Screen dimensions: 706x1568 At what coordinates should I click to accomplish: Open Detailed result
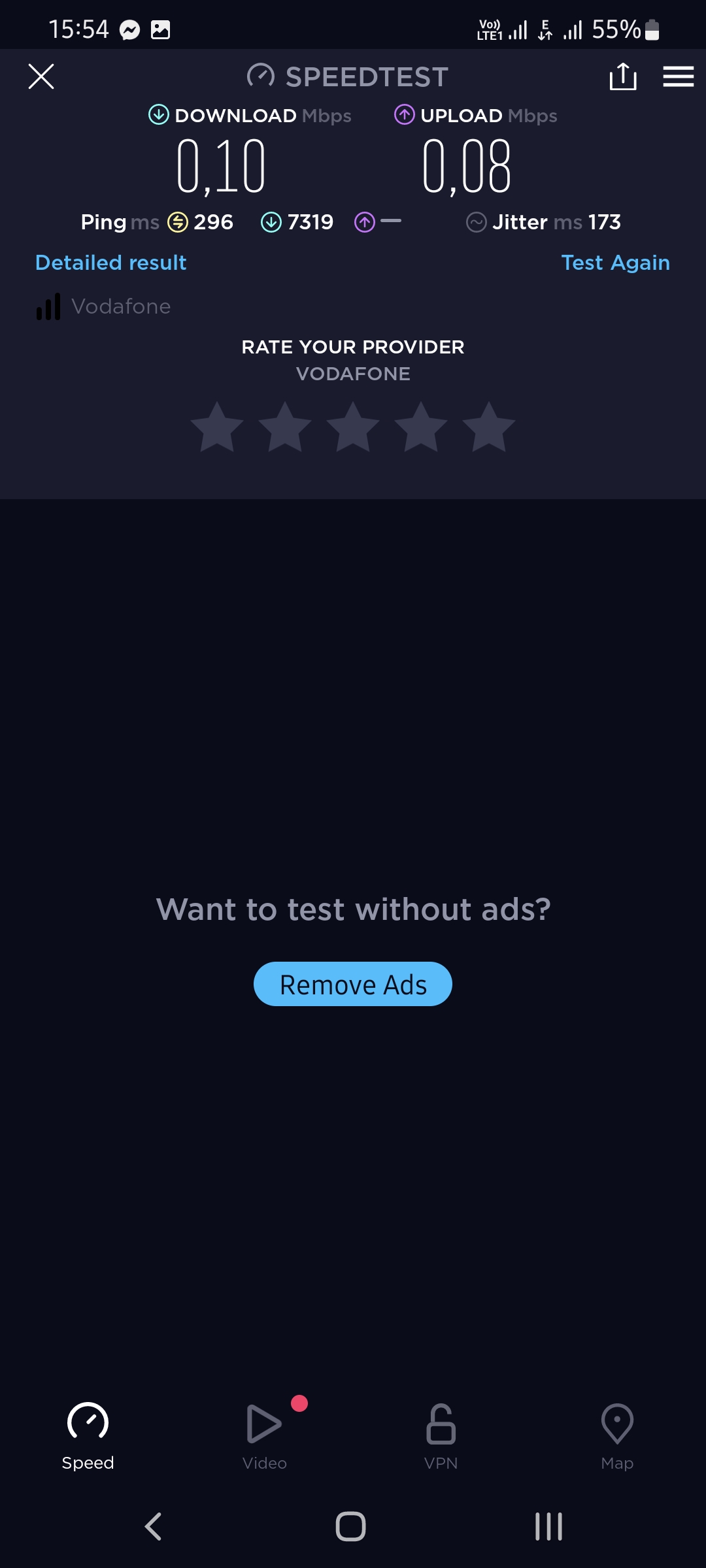111,263
